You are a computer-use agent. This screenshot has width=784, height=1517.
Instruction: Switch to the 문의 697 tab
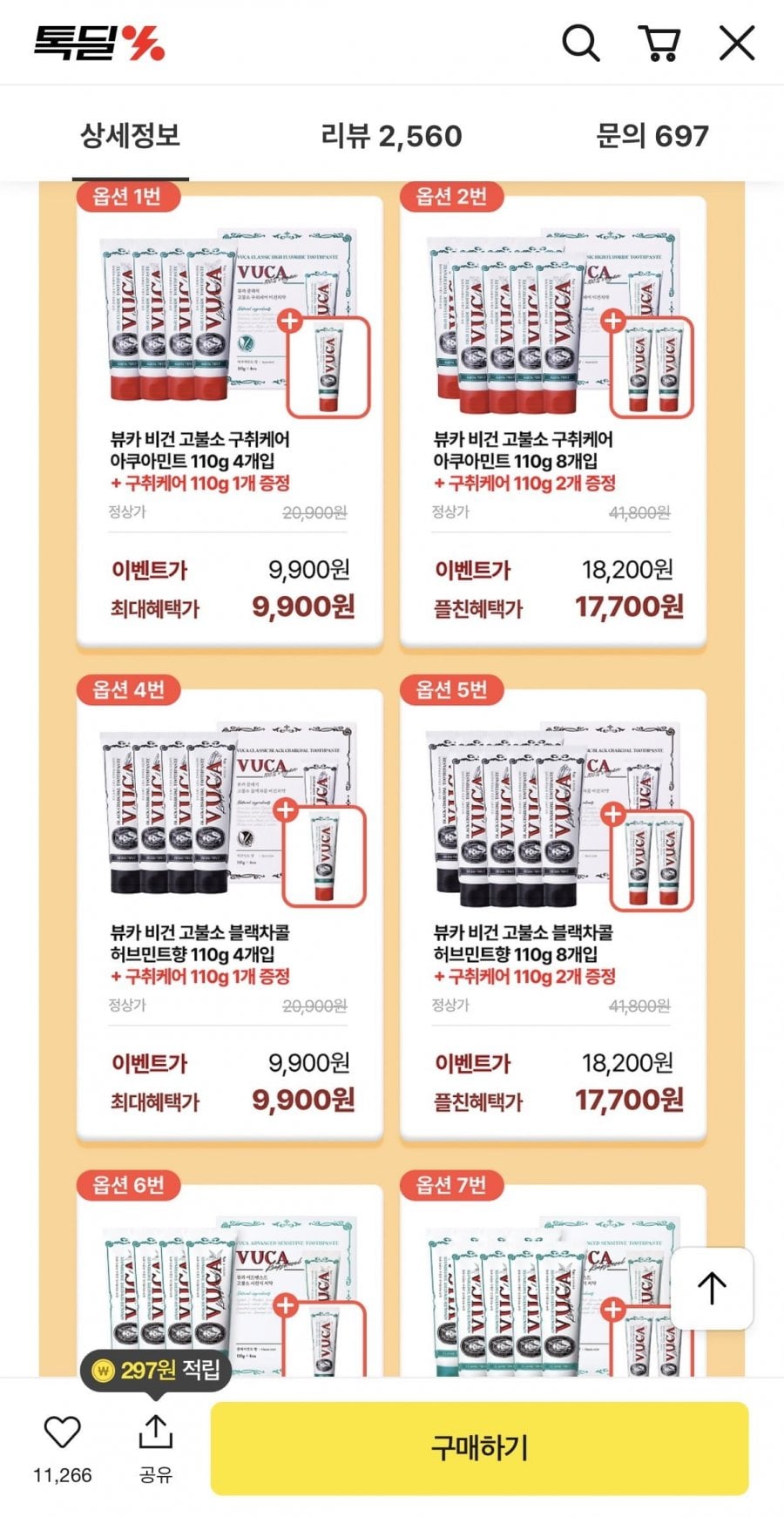[652, 135]
